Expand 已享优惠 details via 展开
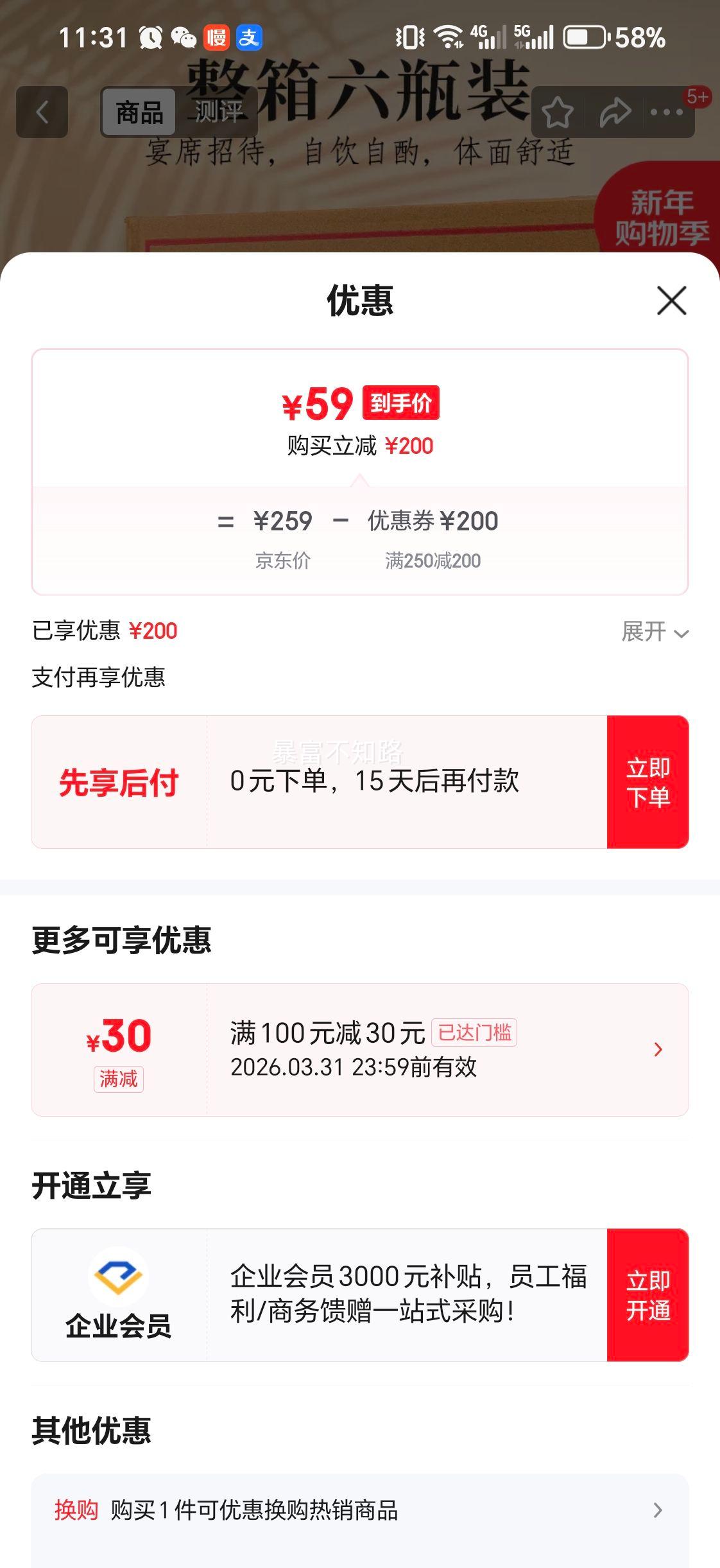The width and height of the screenshot is (720, 1568). [x=653, y=633]
